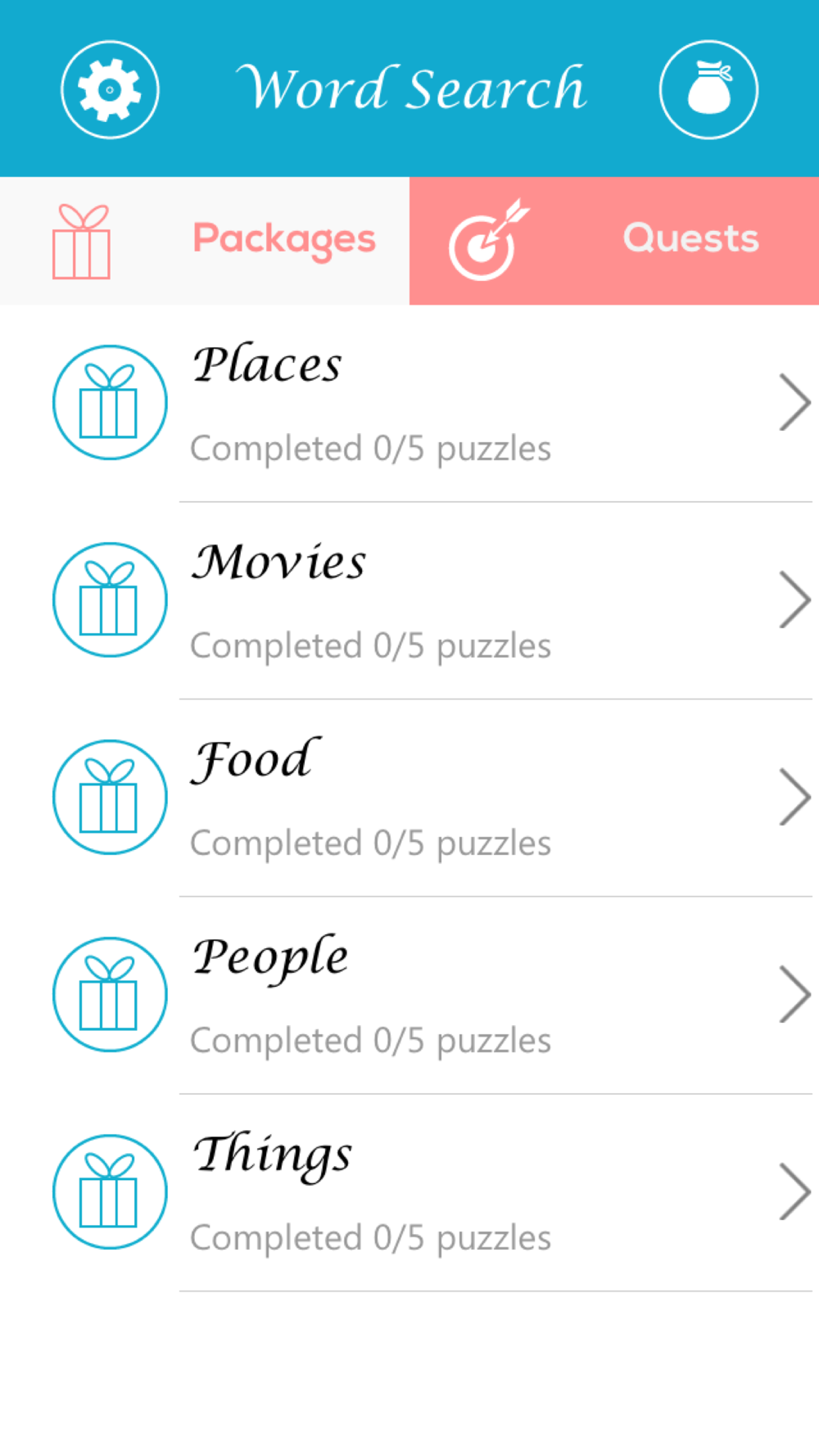Switch to the Quests tab

tap(614, 241)
